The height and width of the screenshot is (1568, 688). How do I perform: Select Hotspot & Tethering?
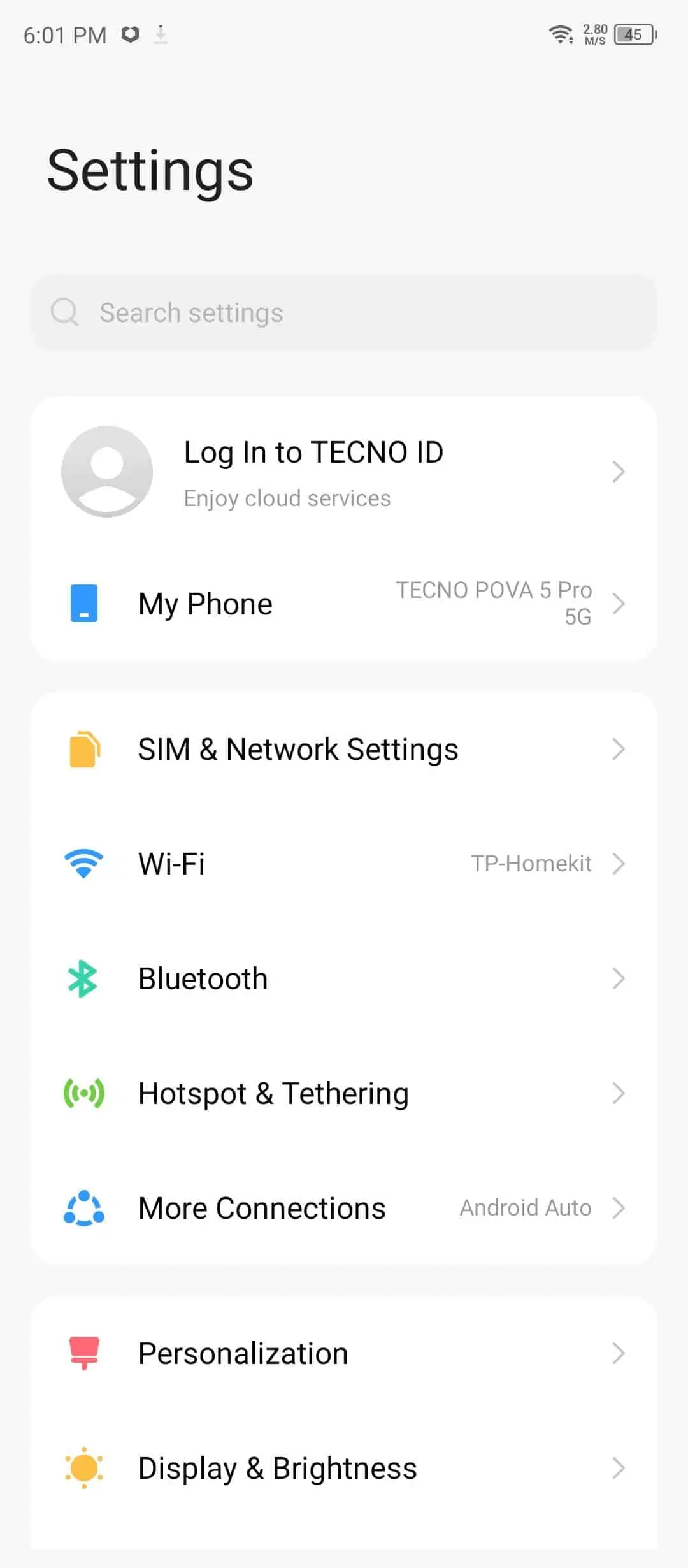point(344,1093)
